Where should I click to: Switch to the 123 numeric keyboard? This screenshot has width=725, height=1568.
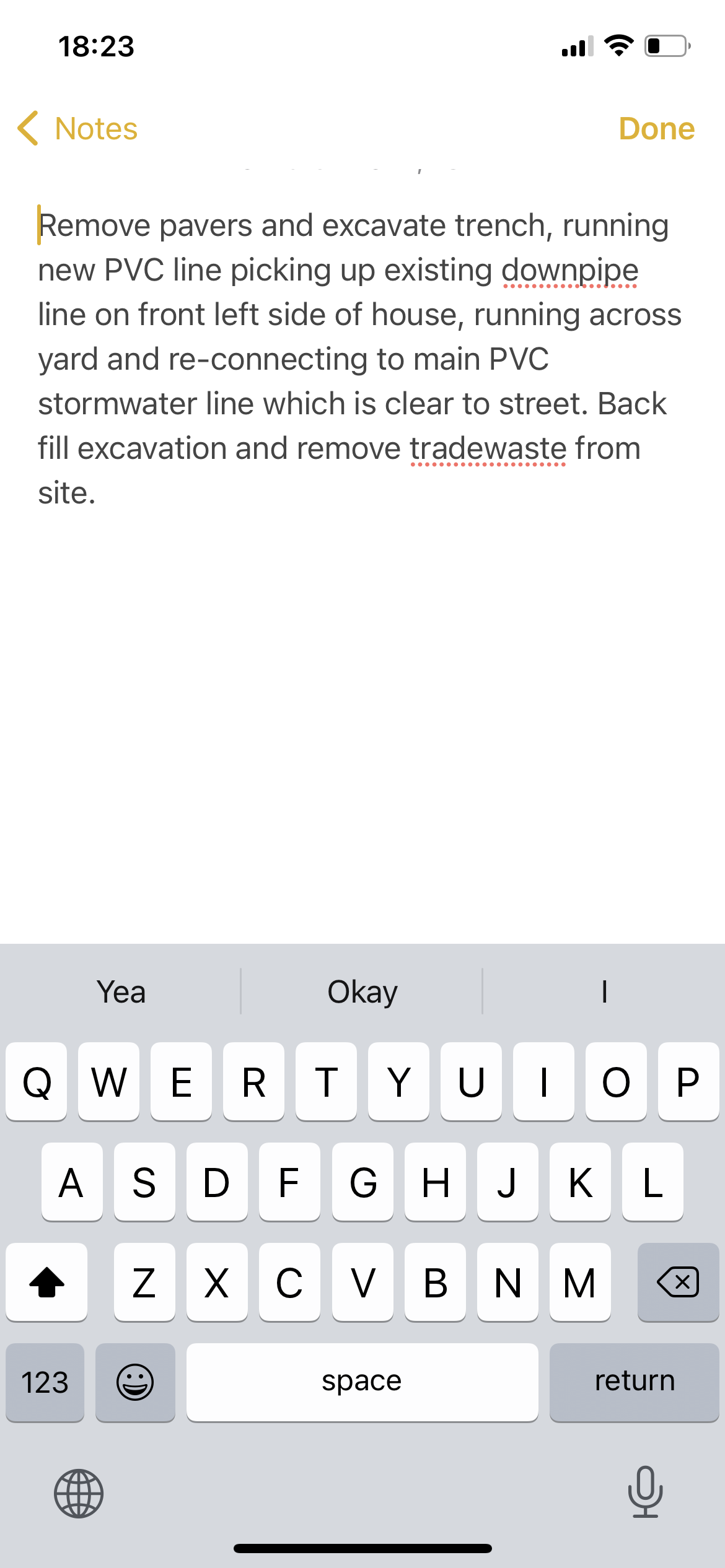tap(45, 1382)
